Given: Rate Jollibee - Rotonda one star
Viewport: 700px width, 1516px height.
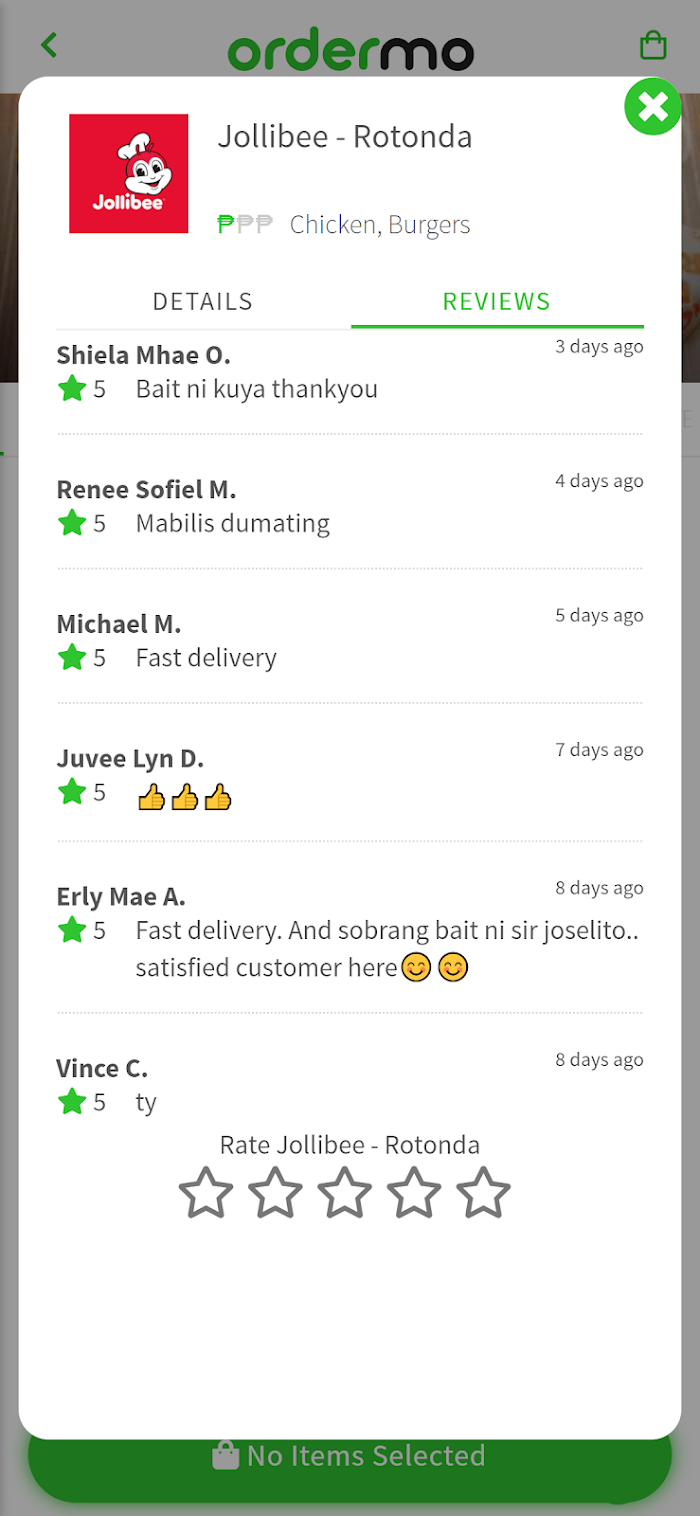Looking at the screenshot, I should [206, 1192].
